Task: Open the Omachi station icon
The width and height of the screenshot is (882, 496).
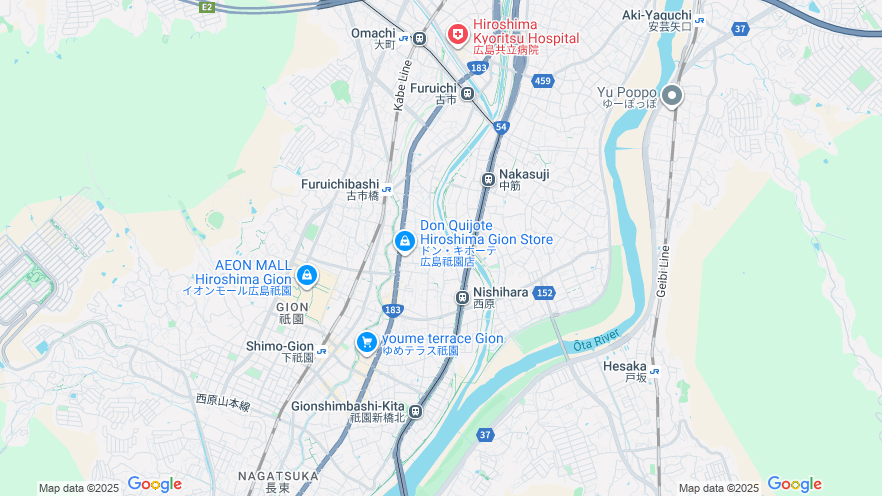Action: click(419, 39)
